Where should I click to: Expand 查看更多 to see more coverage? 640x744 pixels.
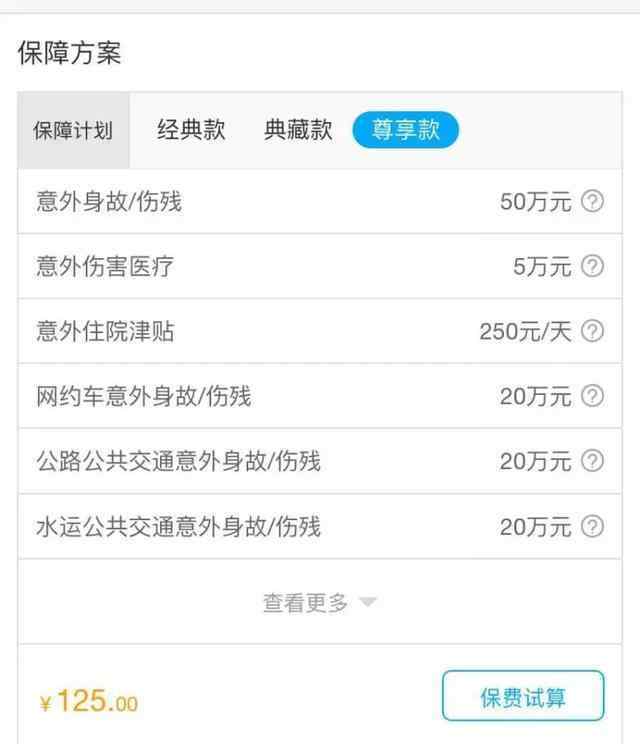pos(319,603)
